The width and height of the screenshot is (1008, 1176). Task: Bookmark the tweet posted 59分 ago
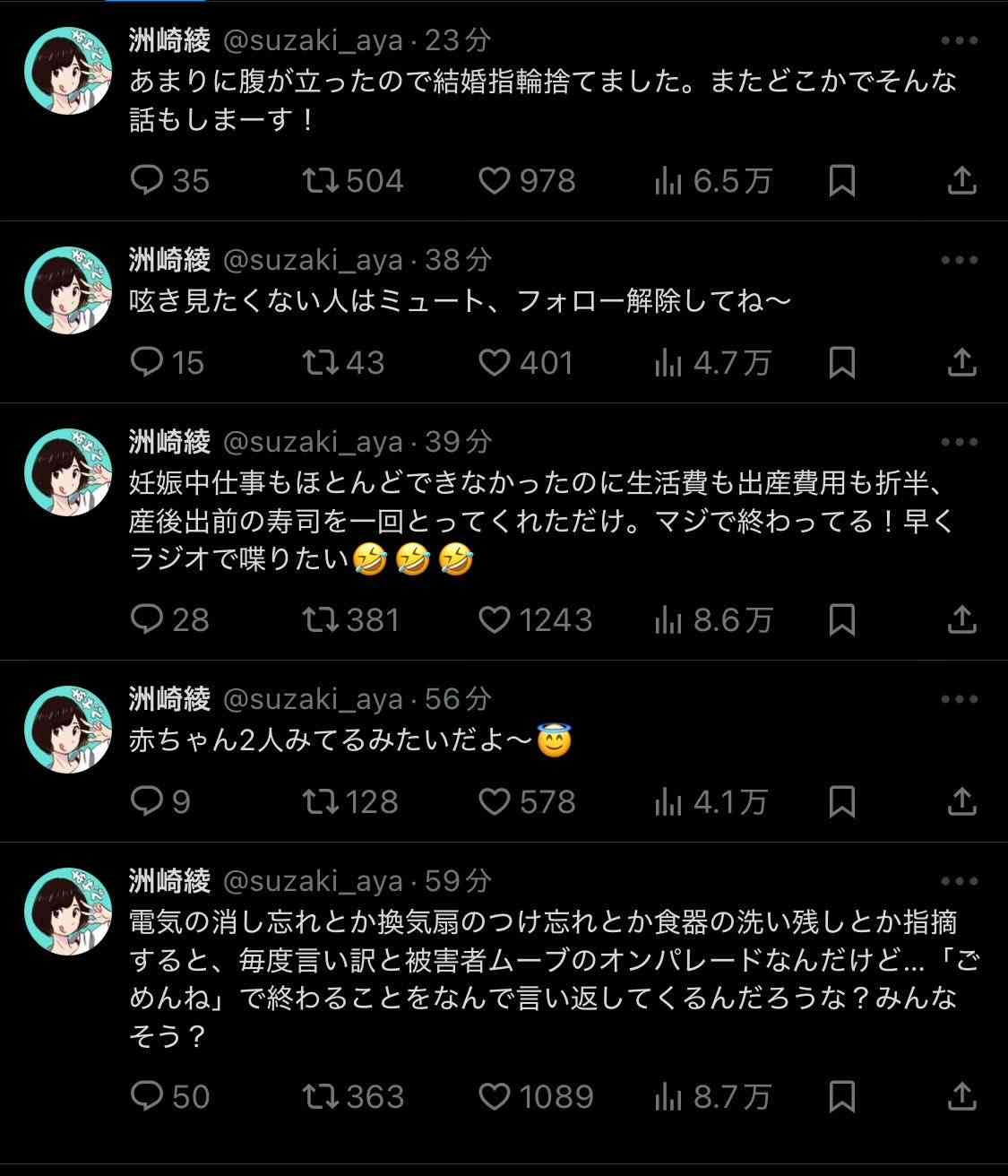(841, 1096)
